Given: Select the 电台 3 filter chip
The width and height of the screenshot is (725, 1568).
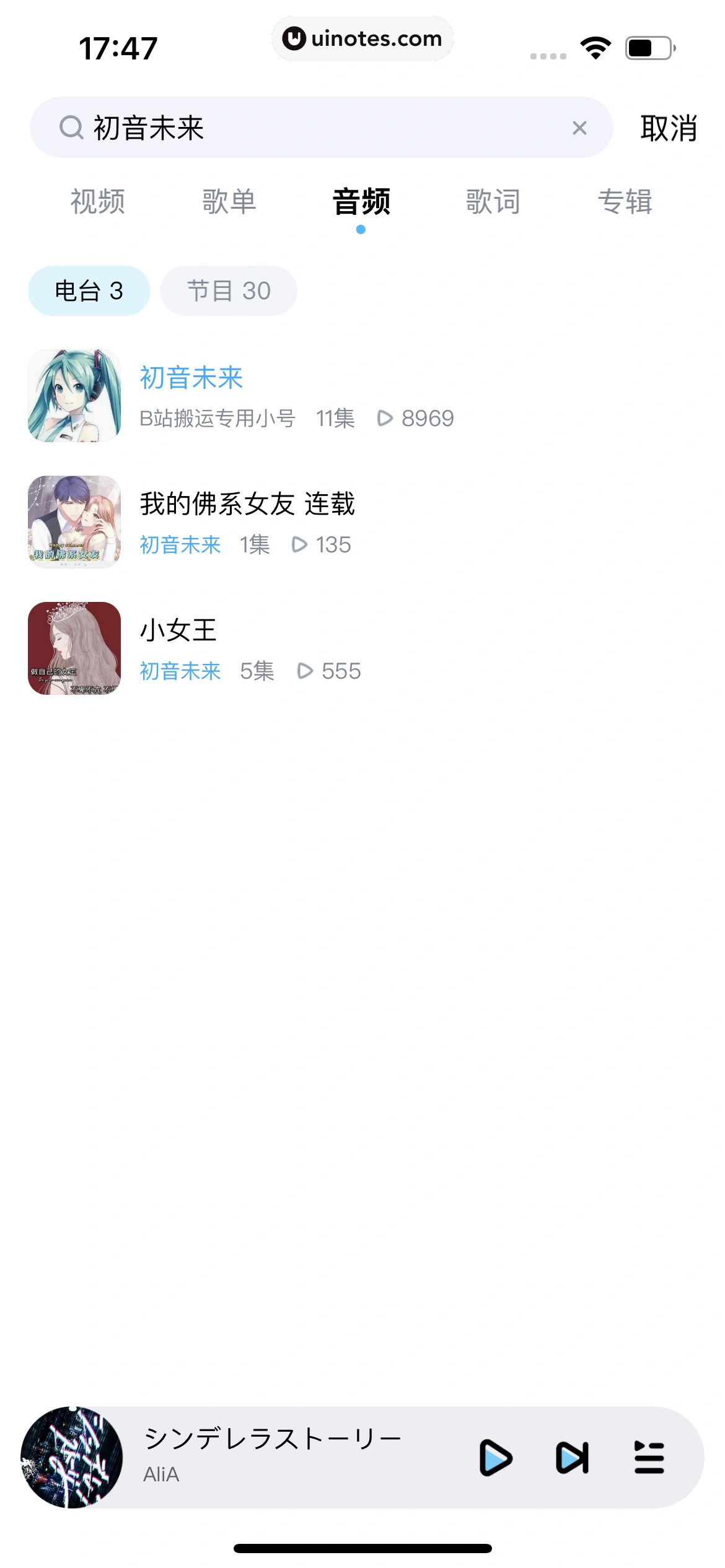Looking at the screenshot, I should pyautogui.click(x=89, y=291).
